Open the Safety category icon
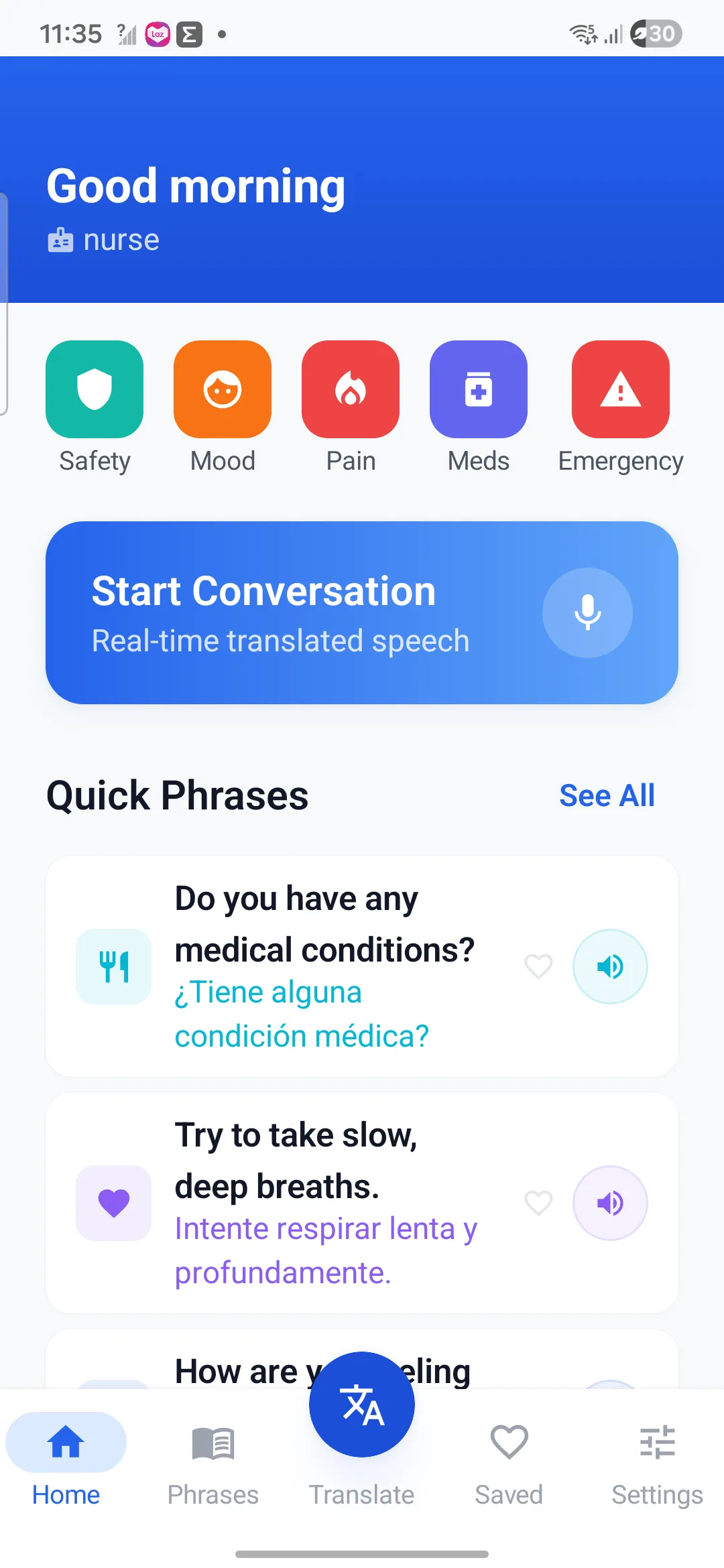The width and height of the screenshot is (724, 1568). [x=94, y=389]
